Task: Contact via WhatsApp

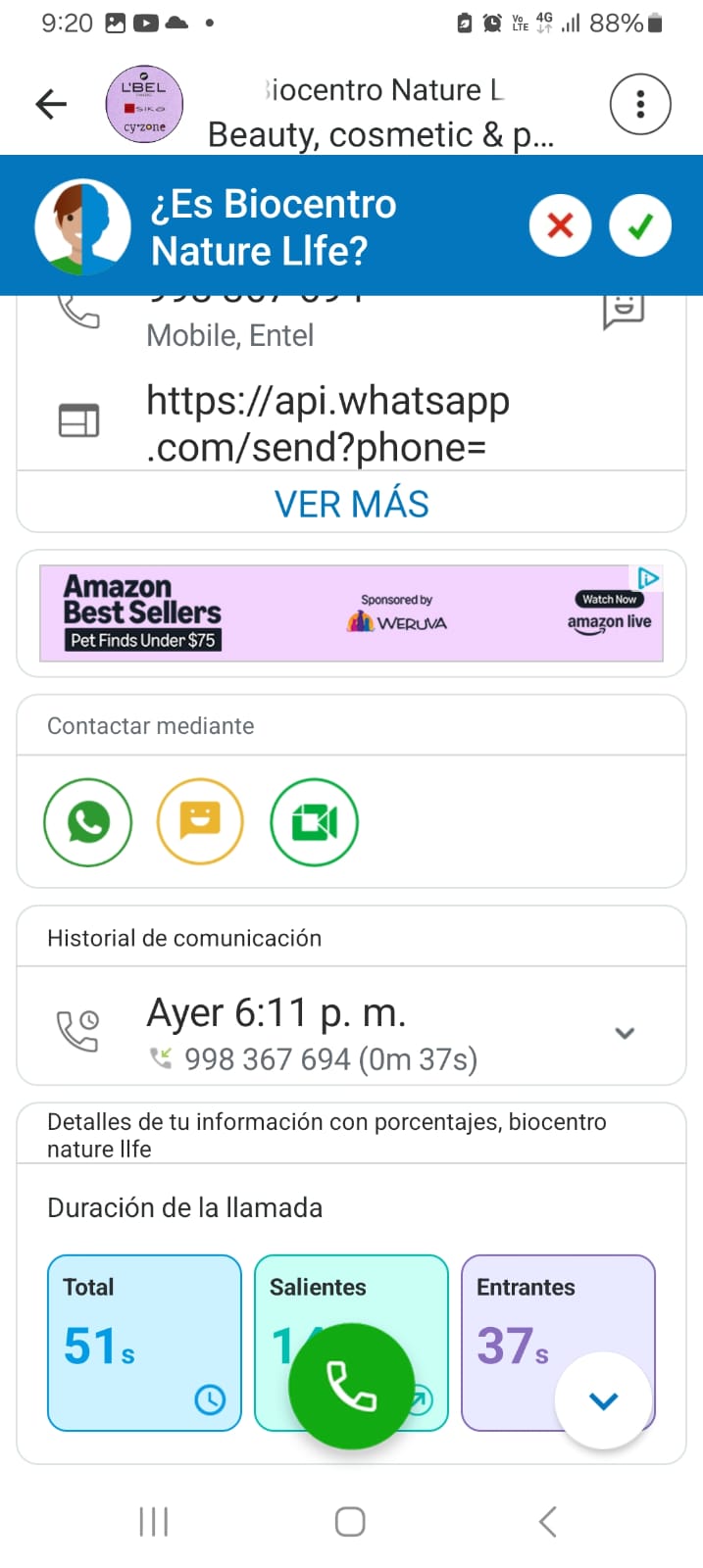Action: coord(88,822)
